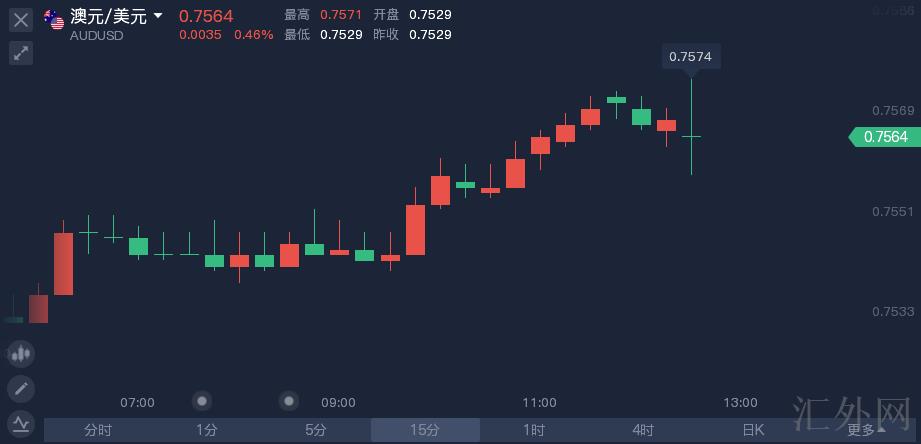Expand the 更多 timeframe options
This screenshot has width=921, height=444.
pyautogui.click(x=864, y=430)
